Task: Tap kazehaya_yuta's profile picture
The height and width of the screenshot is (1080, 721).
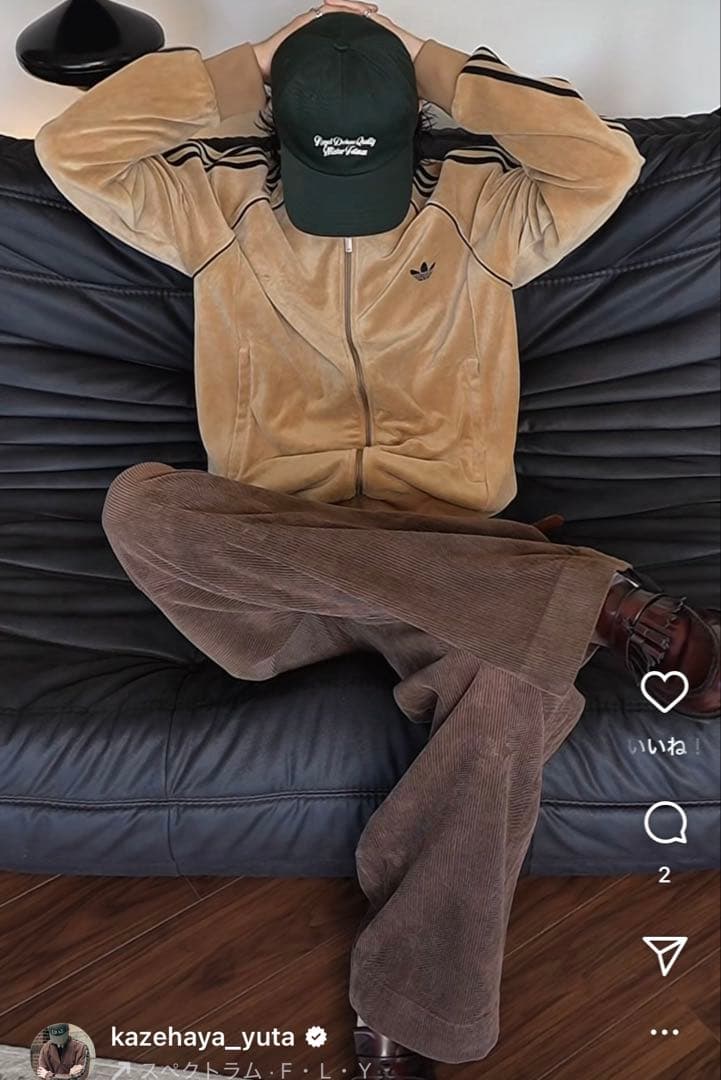Action: (x=62, y=1052)
